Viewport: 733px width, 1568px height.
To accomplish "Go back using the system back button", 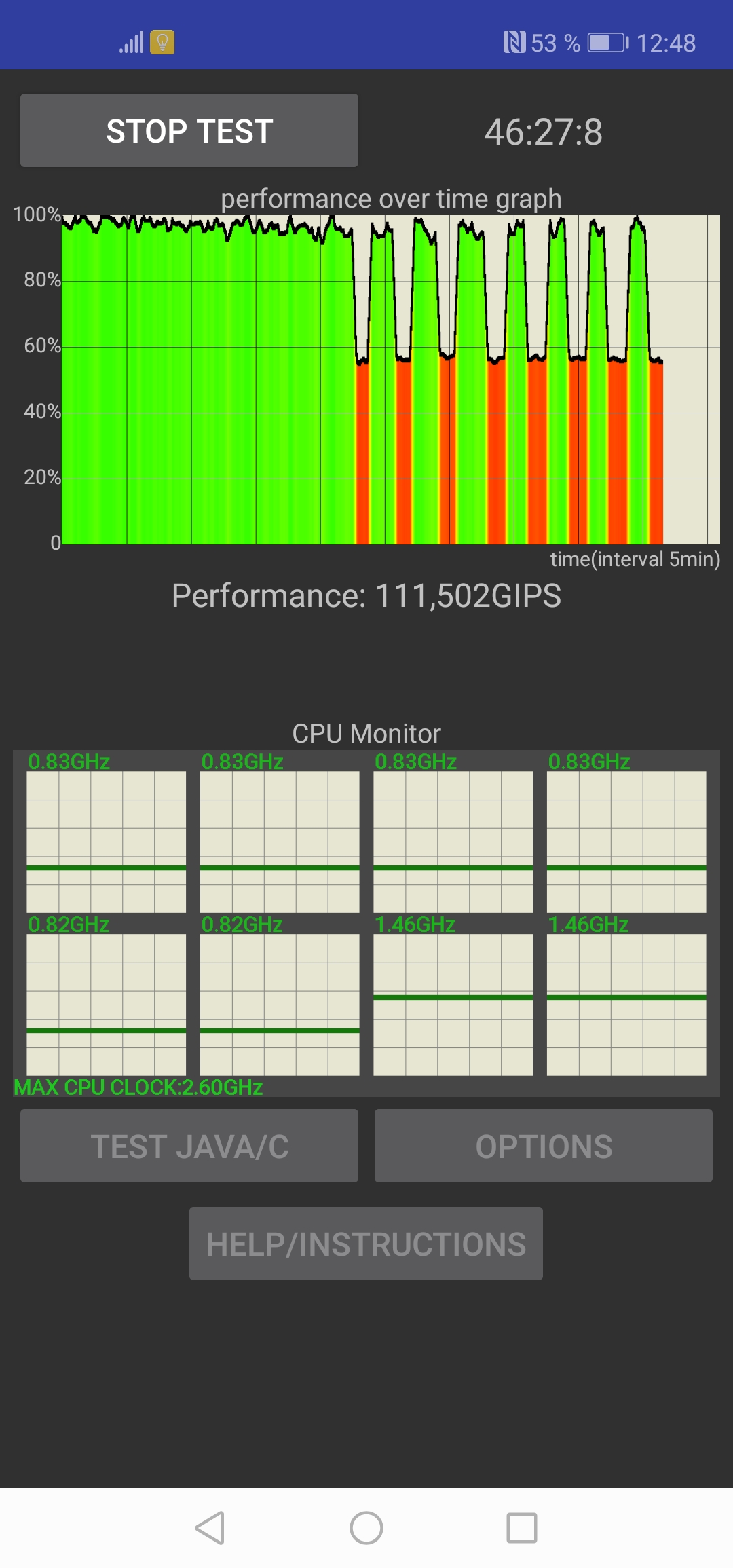I will (x=210, y=1528).
